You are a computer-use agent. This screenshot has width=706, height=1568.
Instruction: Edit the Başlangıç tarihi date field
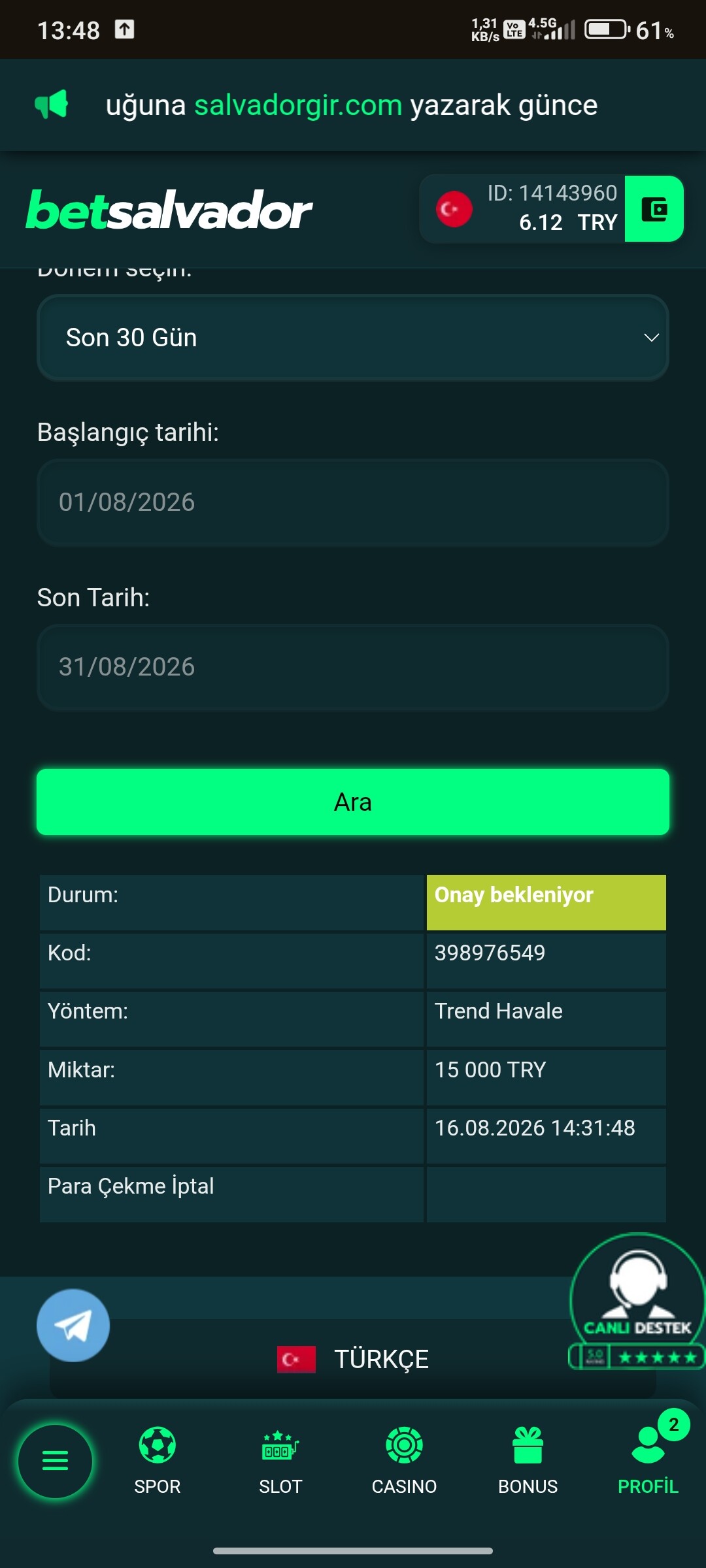point(353,502)
